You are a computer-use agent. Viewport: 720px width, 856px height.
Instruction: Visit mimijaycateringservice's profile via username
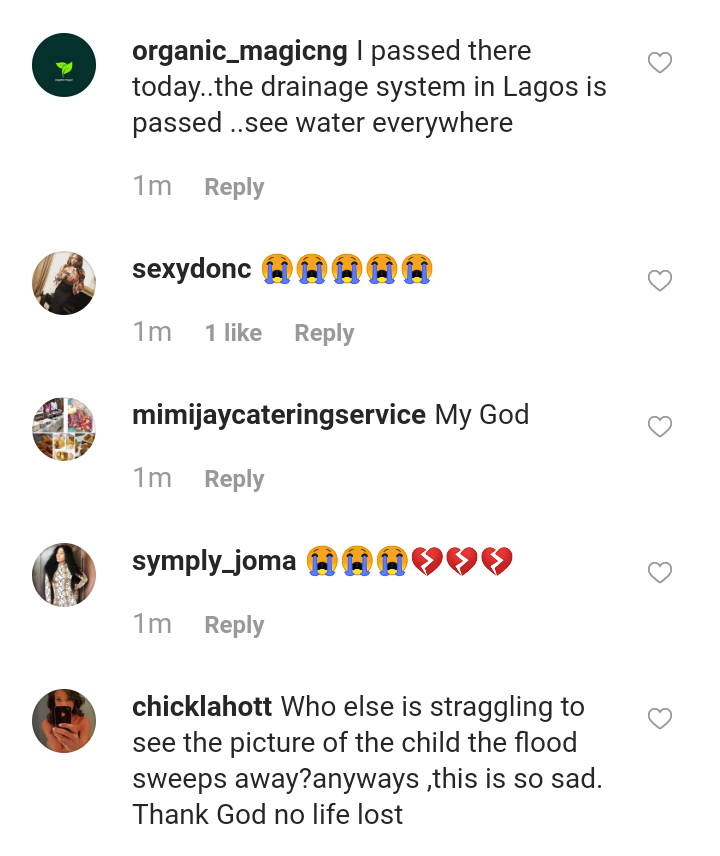(279, 415)
